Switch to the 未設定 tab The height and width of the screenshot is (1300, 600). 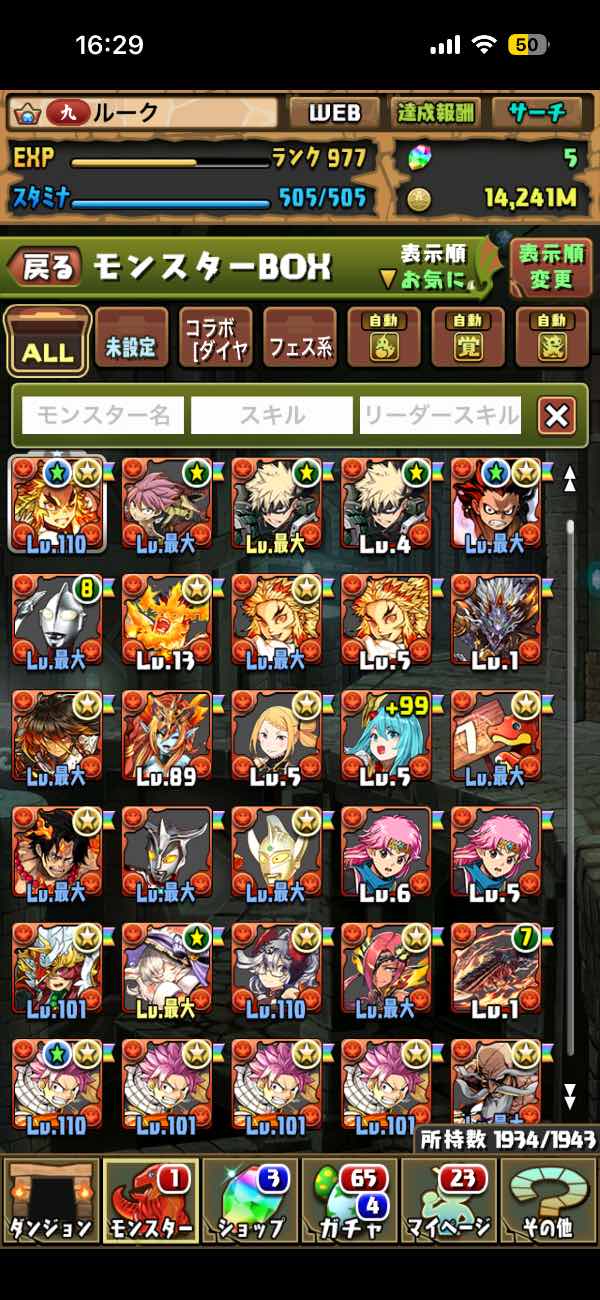(132, 340)
